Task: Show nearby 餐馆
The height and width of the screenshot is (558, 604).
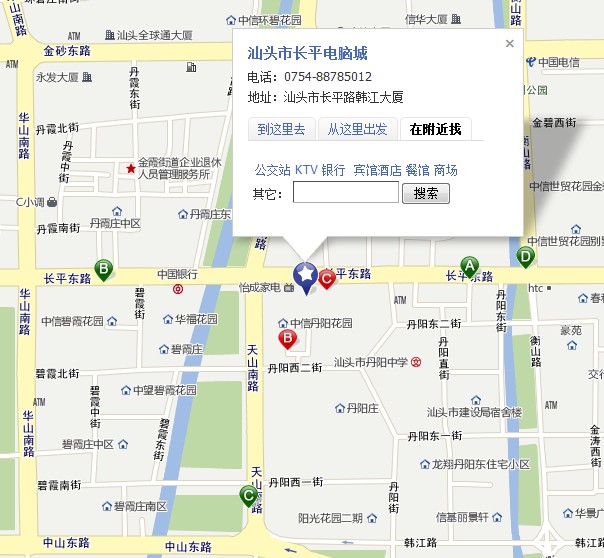Action: (417, 171)
